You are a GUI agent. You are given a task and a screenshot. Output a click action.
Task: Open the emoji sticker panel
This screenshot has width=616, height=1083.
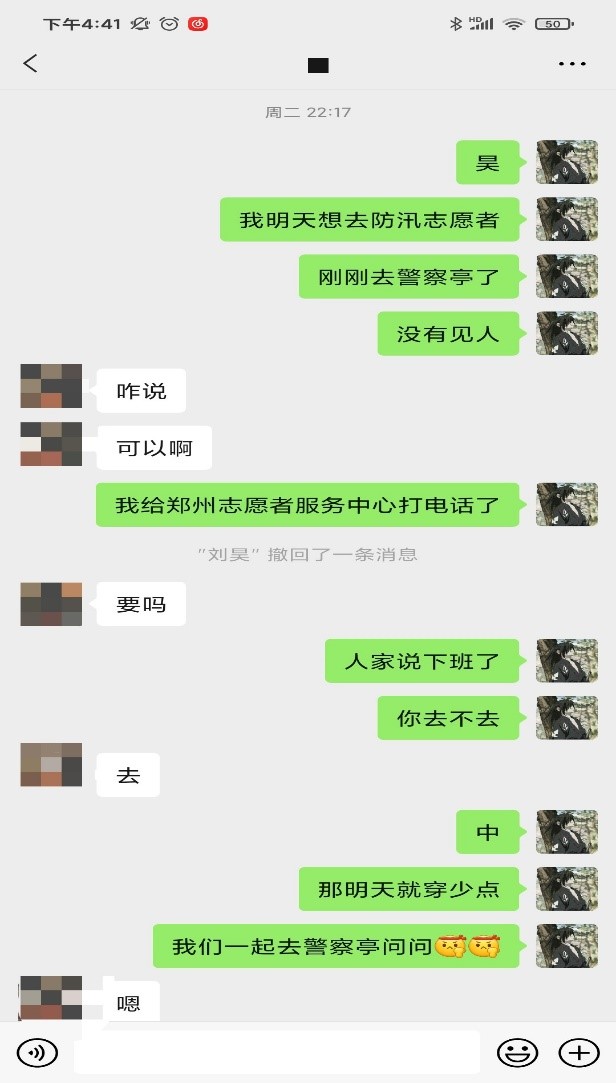click(517, 1052)
